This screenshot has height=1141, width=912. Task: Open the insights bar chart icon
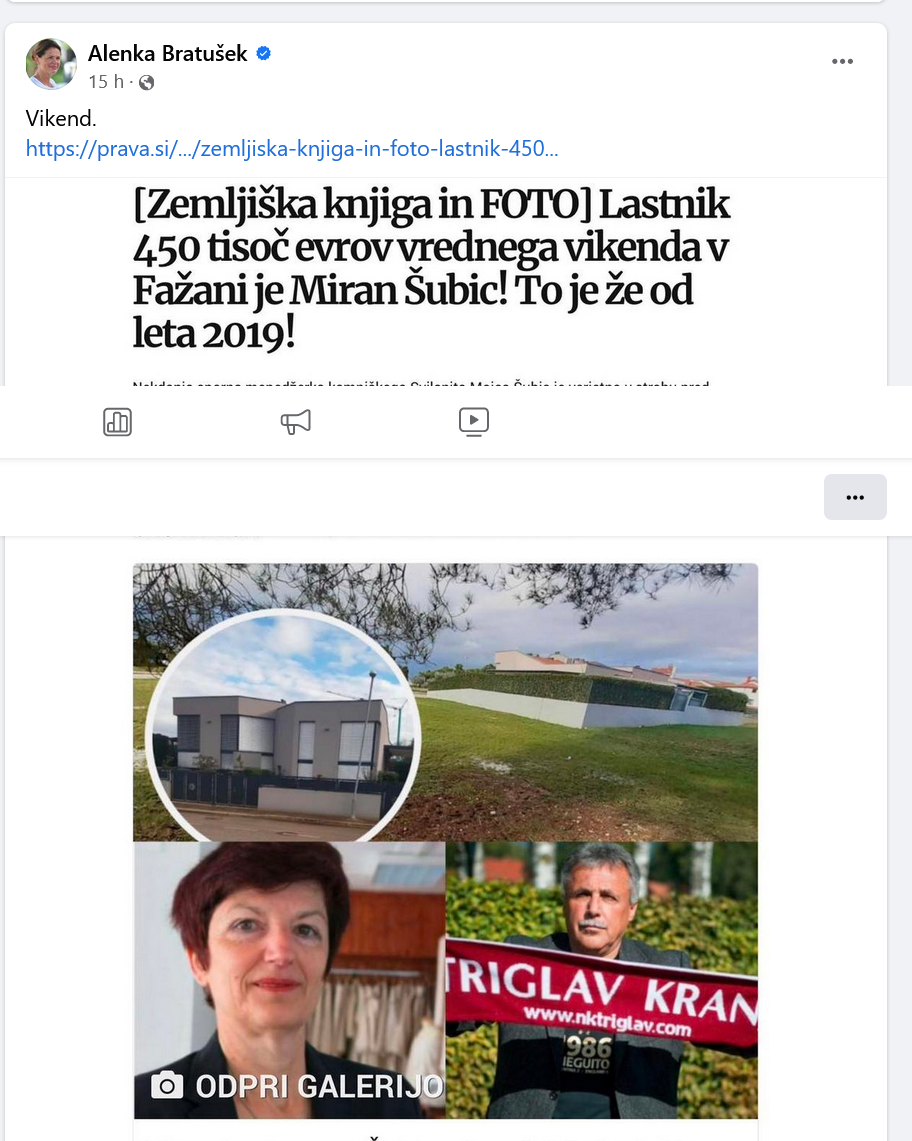[x=117, y=422]
